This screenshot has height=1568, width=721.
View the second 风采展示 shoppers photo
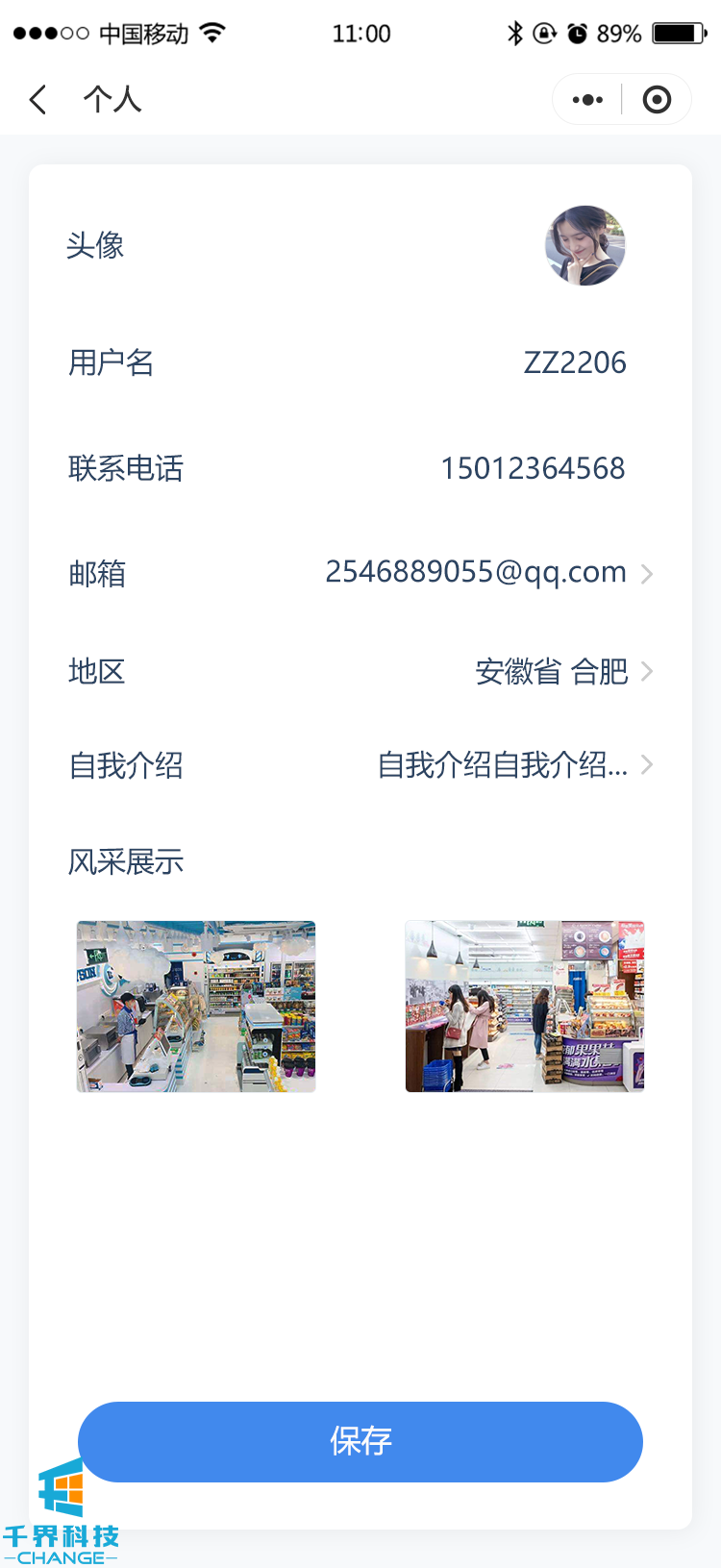(525, 1006)
